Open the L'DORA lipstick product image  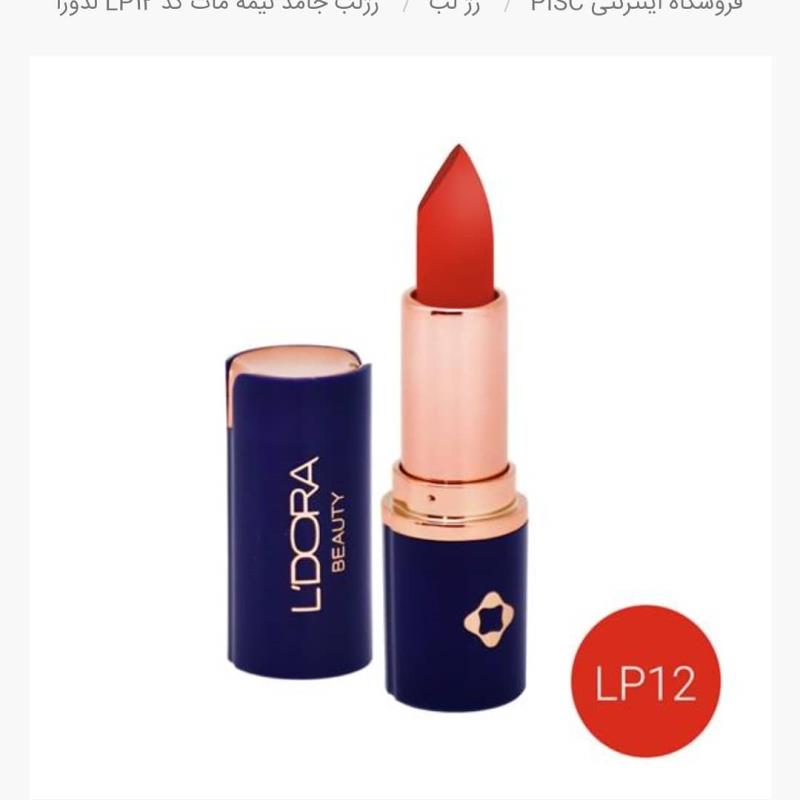400,430
